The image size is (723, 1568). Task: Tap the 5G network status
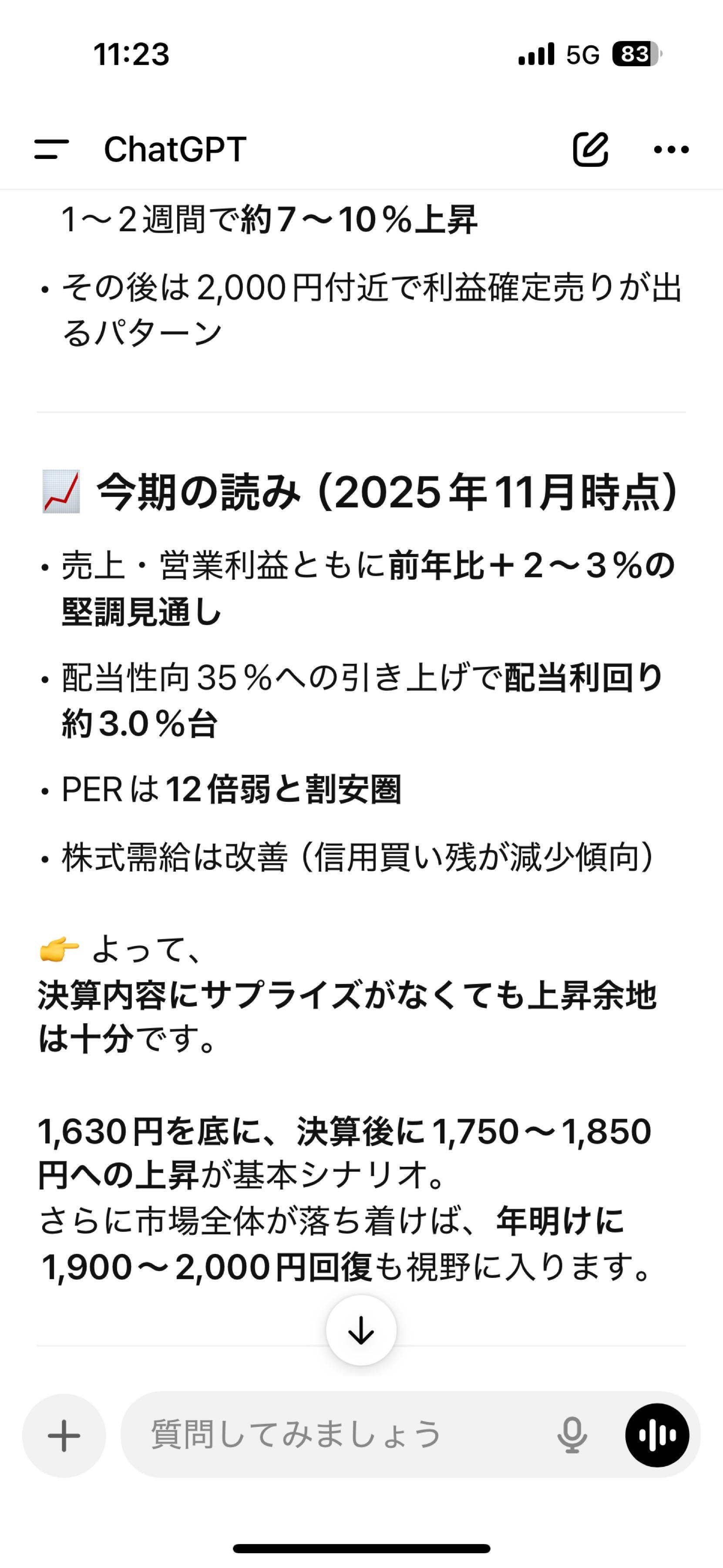click(x=582, y=54)
